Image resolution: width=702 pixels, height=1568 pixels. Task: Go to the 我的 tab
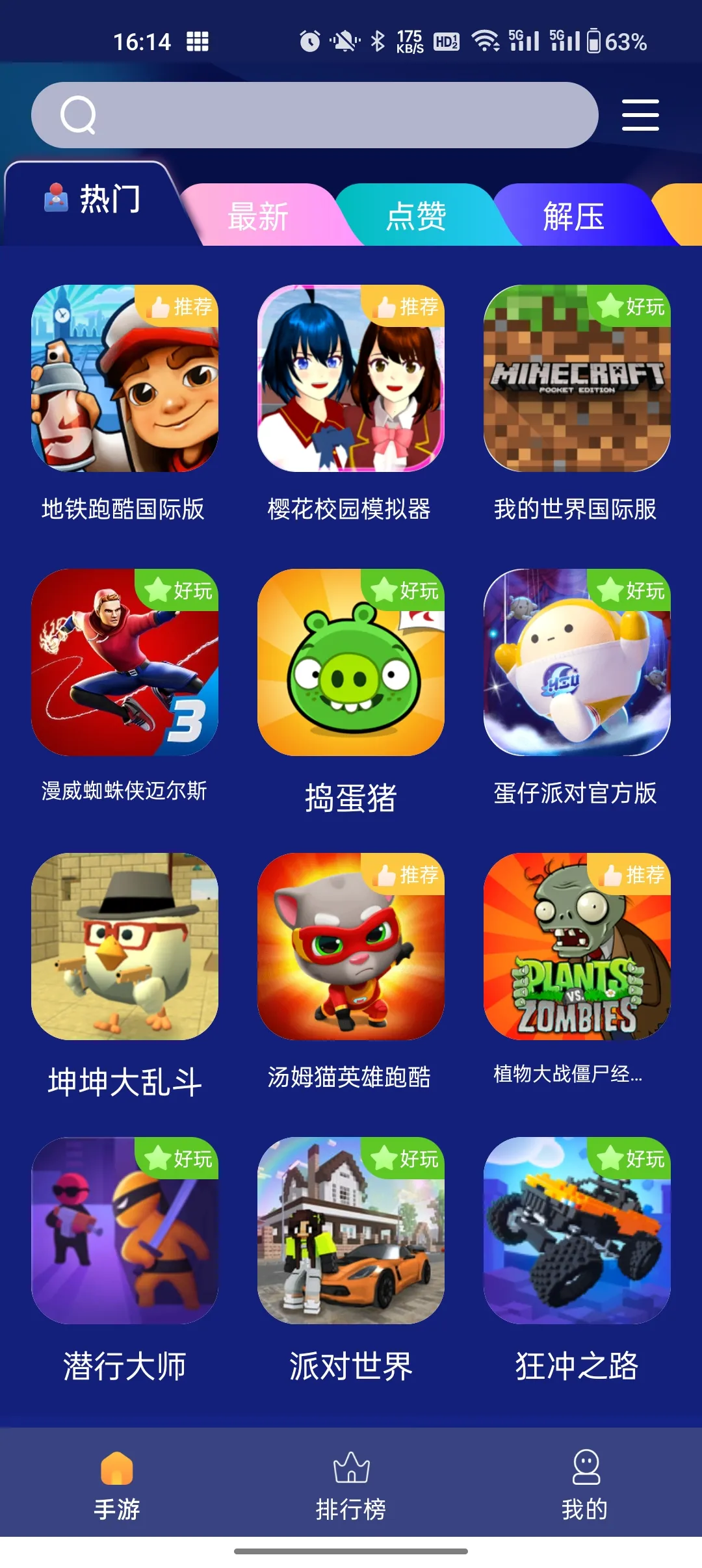585,1482
